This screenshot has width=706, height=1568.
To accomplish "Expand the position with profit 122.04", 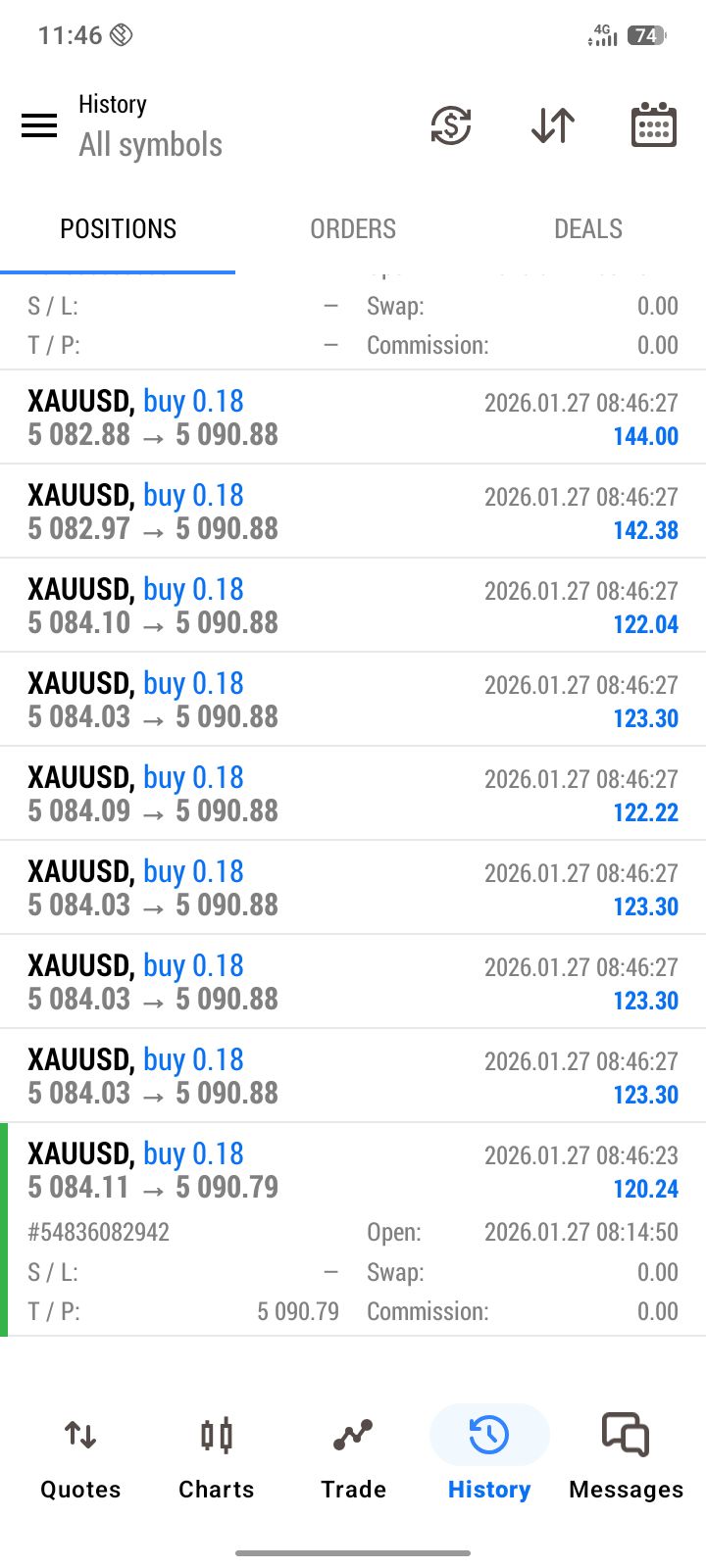I will tap(353, 606).
